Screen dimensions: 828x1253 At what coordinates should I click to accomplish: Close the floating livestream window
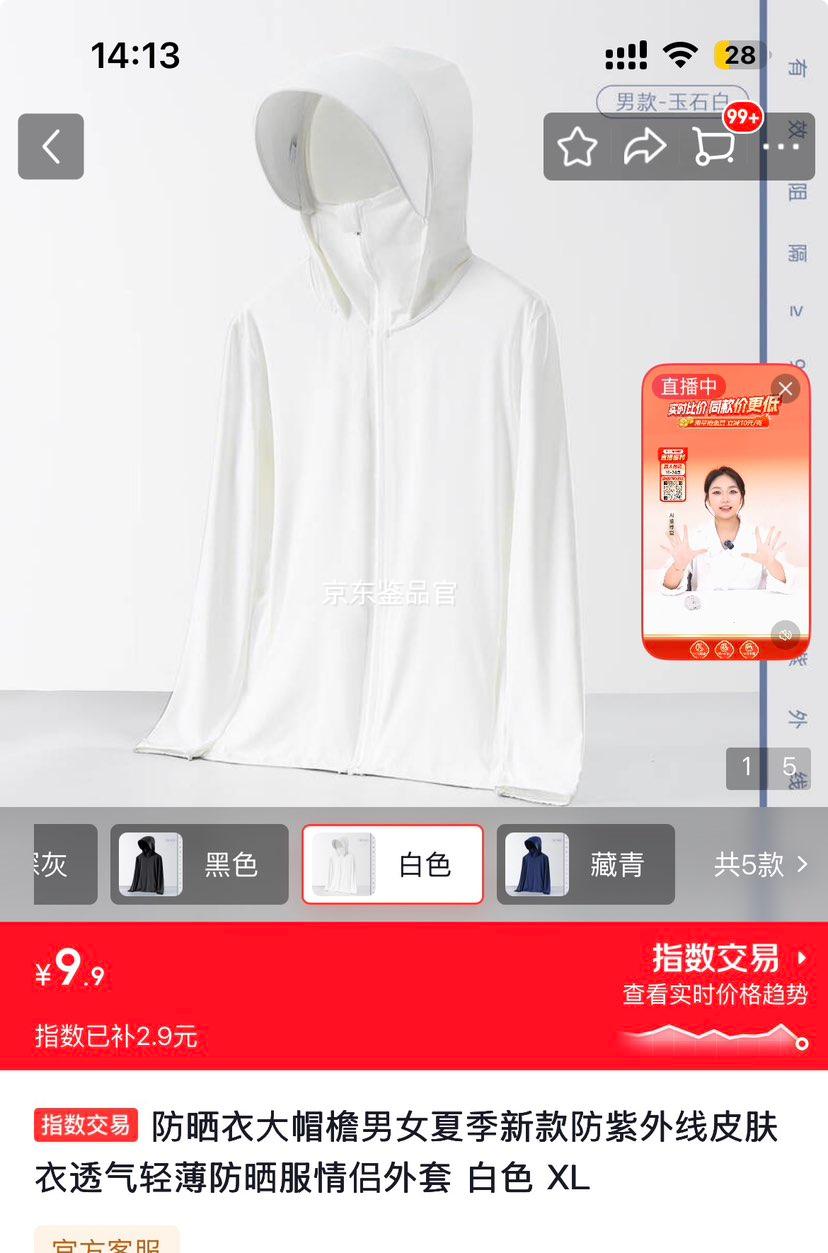point(786,389)
